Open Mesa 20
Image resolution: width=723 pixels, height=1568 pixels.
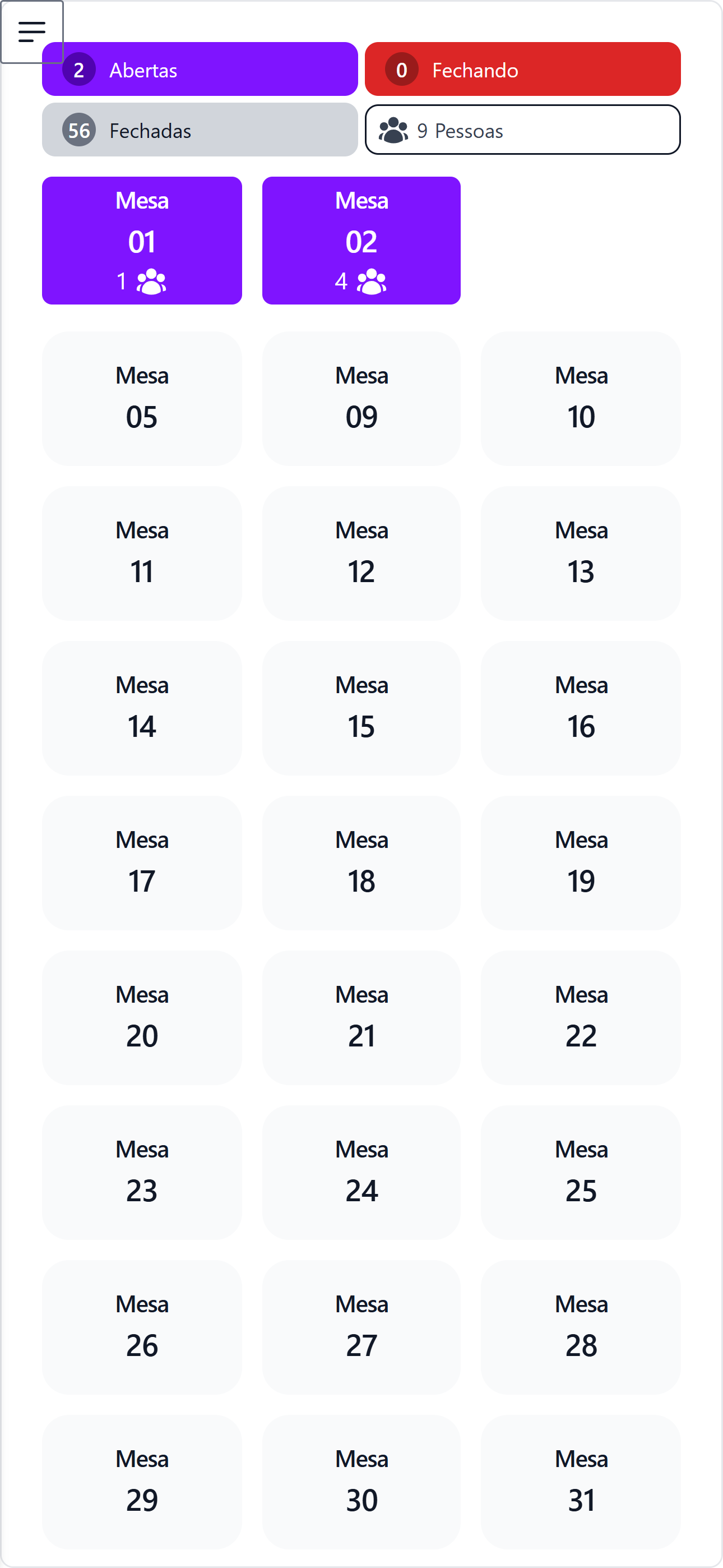point(142,1017)
